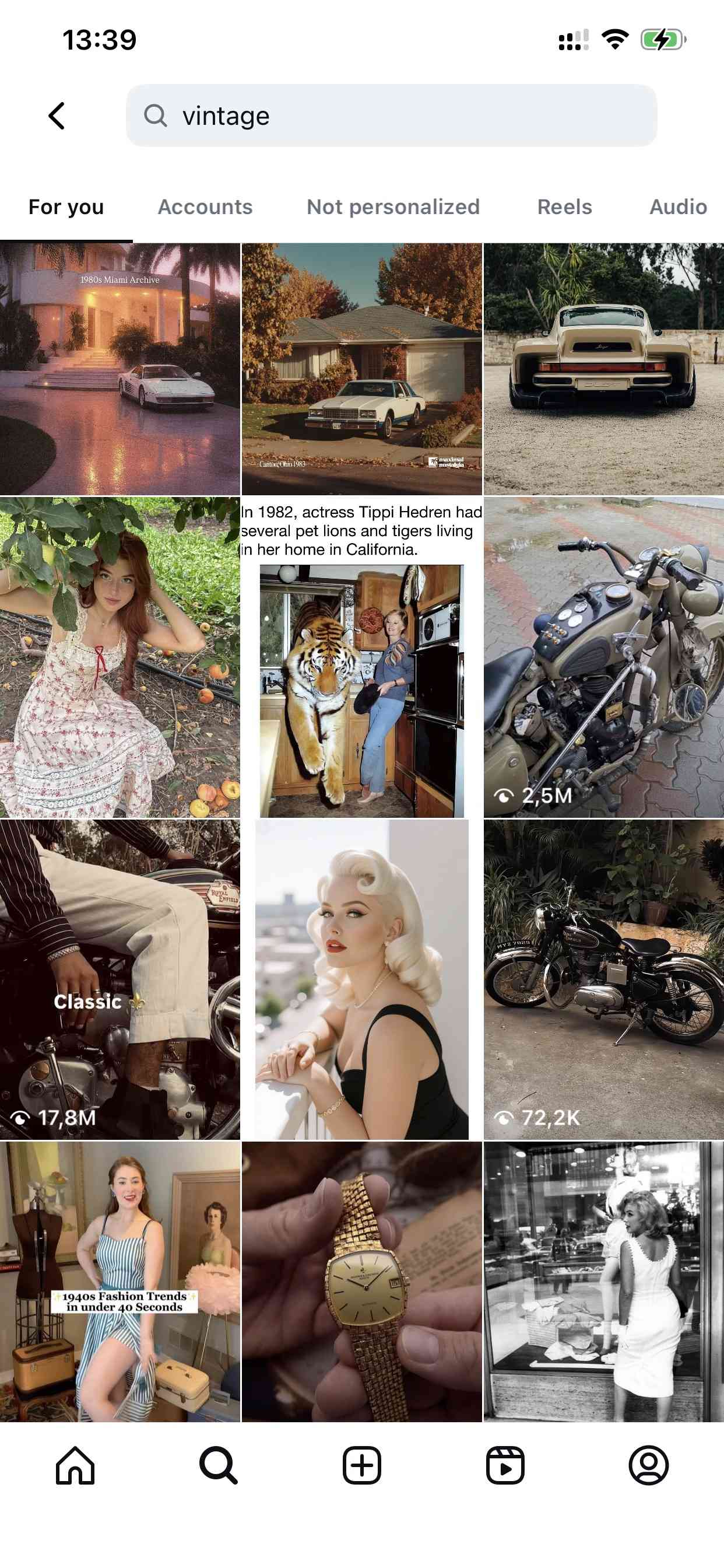724x1568 pixels.
Task: Open the floral dress girl post
Action: coord(120,657)
